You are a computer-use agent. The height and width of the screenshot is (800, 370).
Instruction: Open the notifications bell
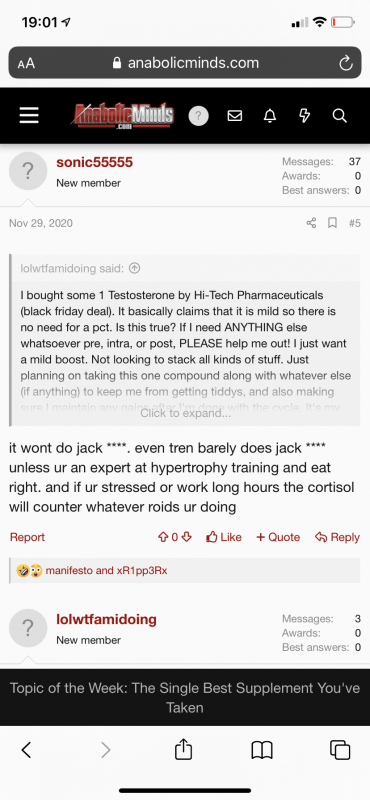coord(270,116)
